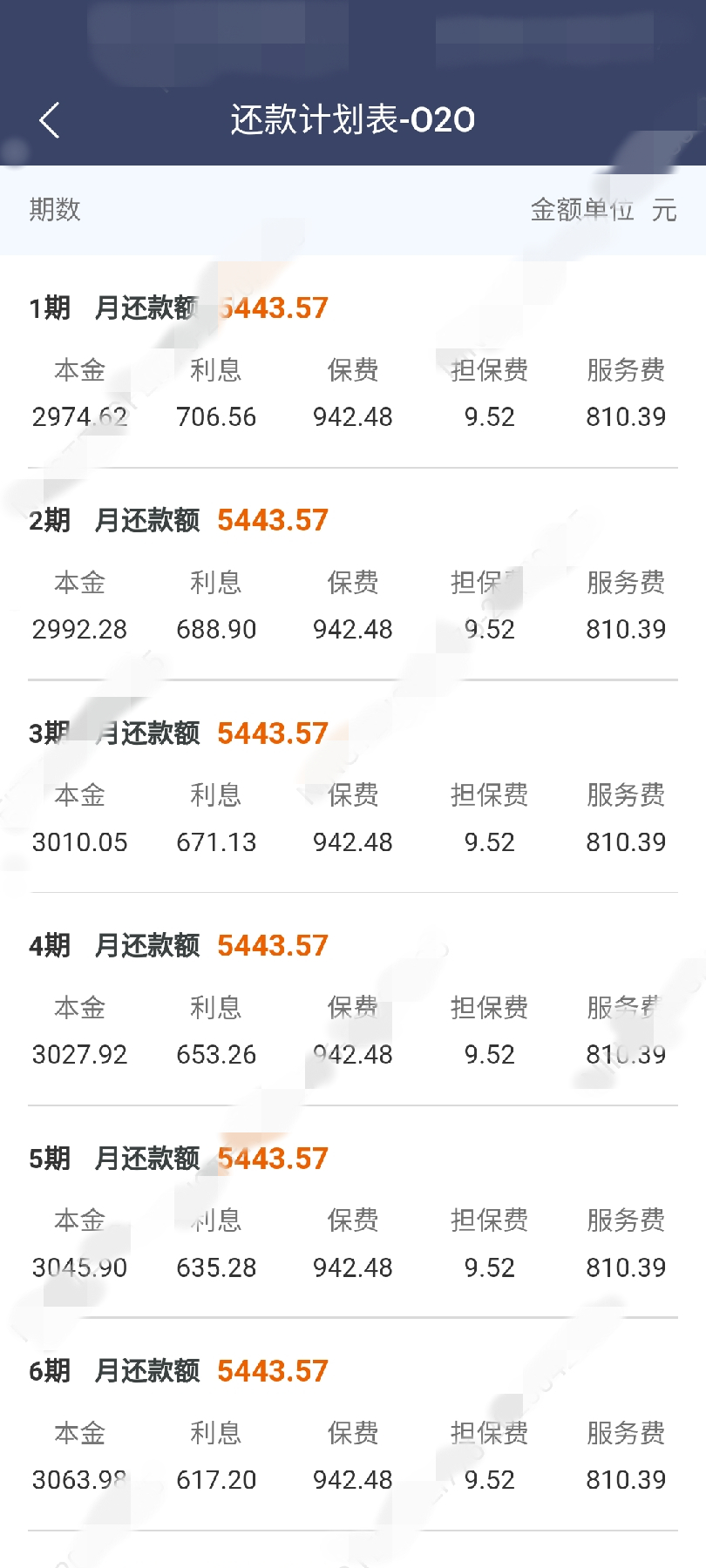Click the interest 635.28 in period 5

(216, 1267)
